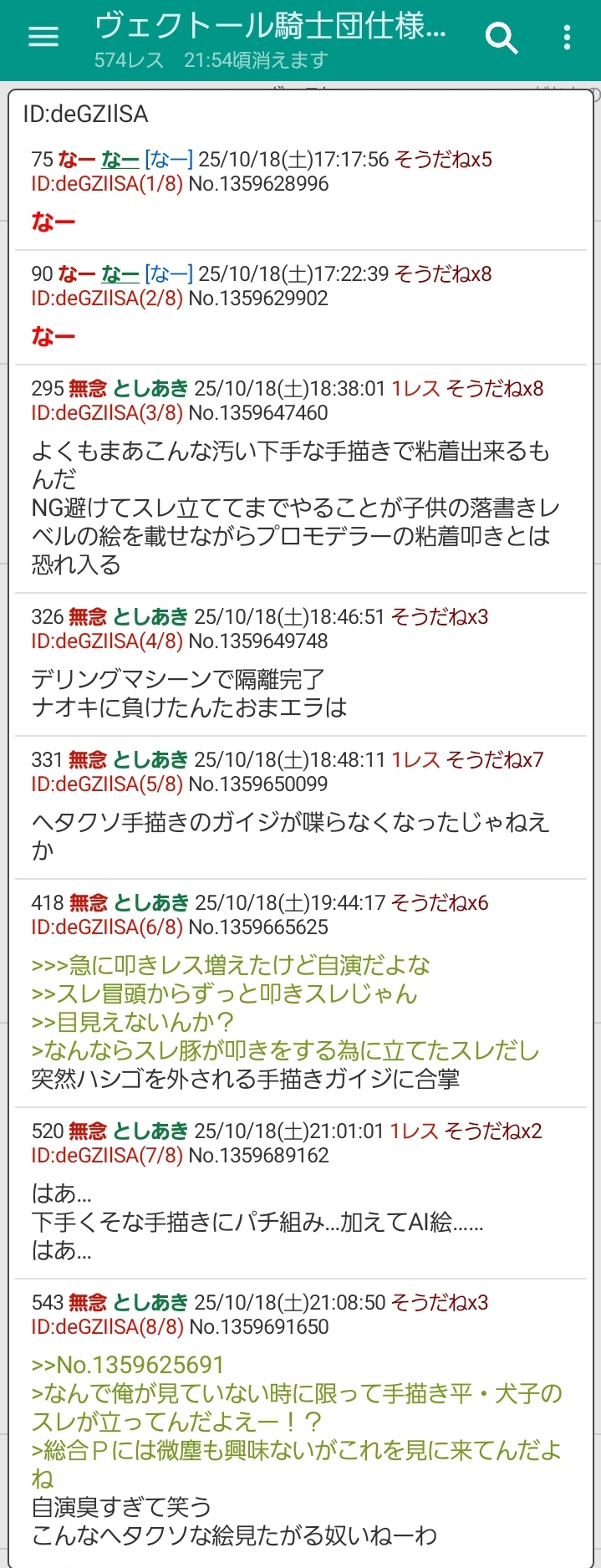View the 1レス reply to post 520
This screenshot has width=601, height=1568.
[x=413, y=1131]
